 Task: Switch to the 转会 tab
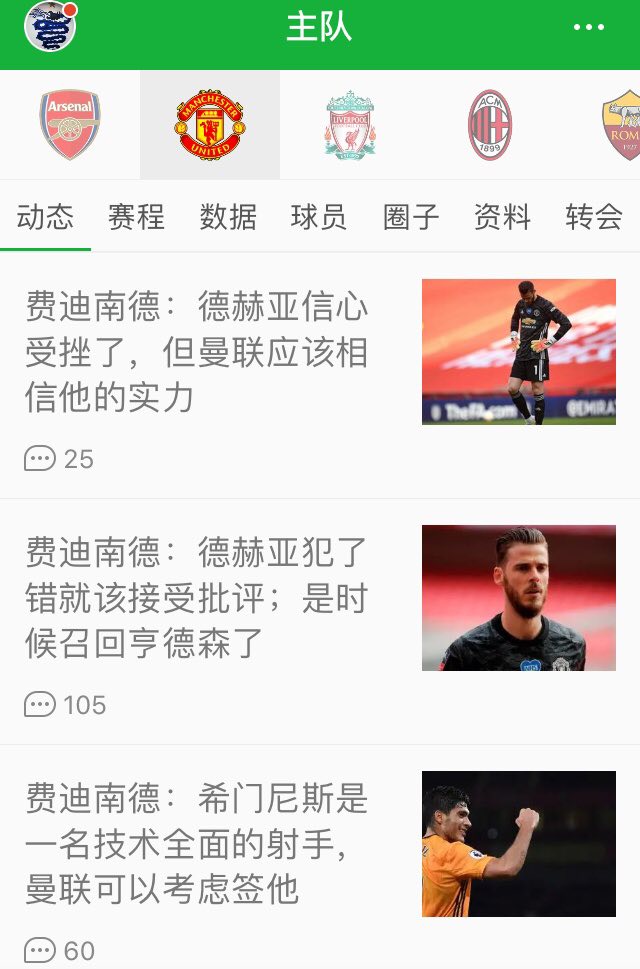594,217
